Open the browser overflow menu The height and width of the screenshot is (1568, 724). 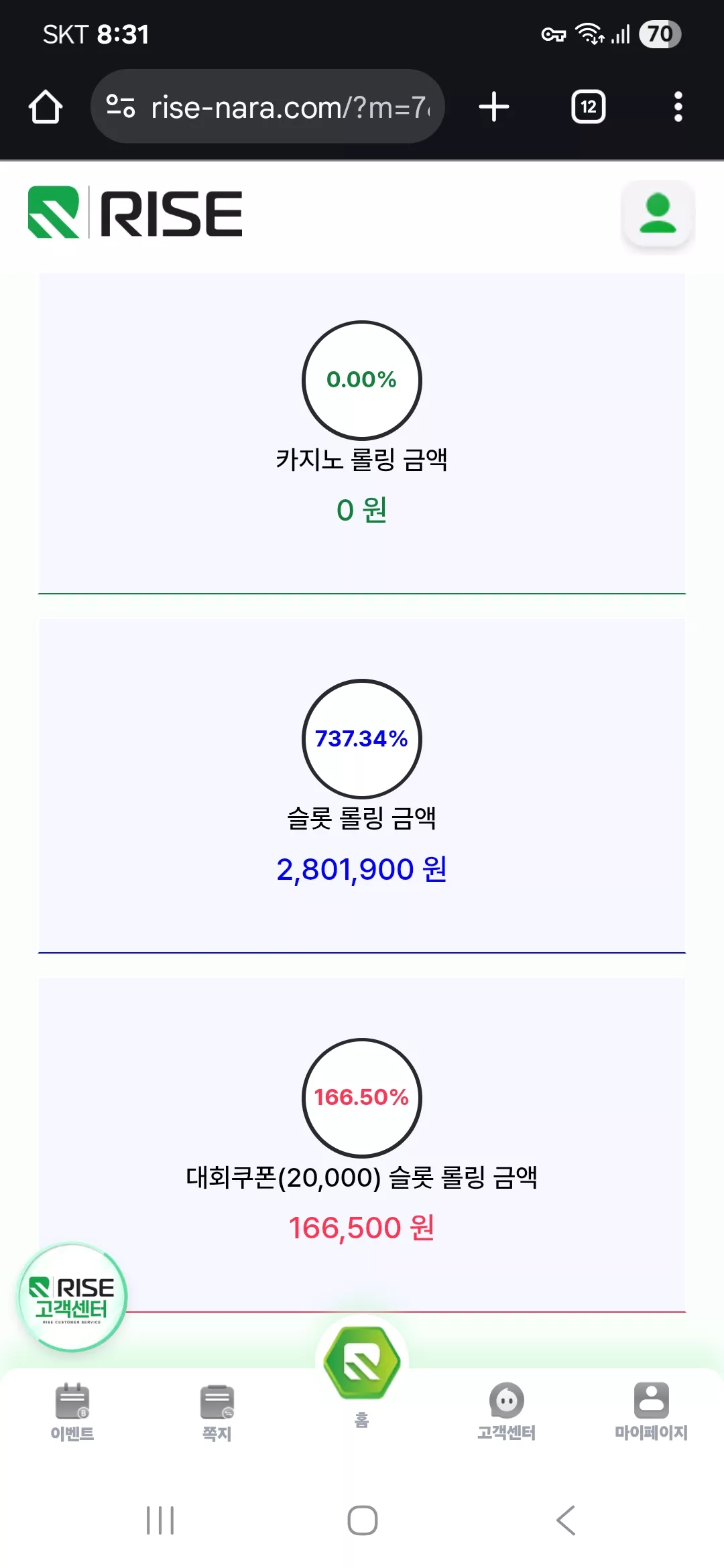(678, 107)
